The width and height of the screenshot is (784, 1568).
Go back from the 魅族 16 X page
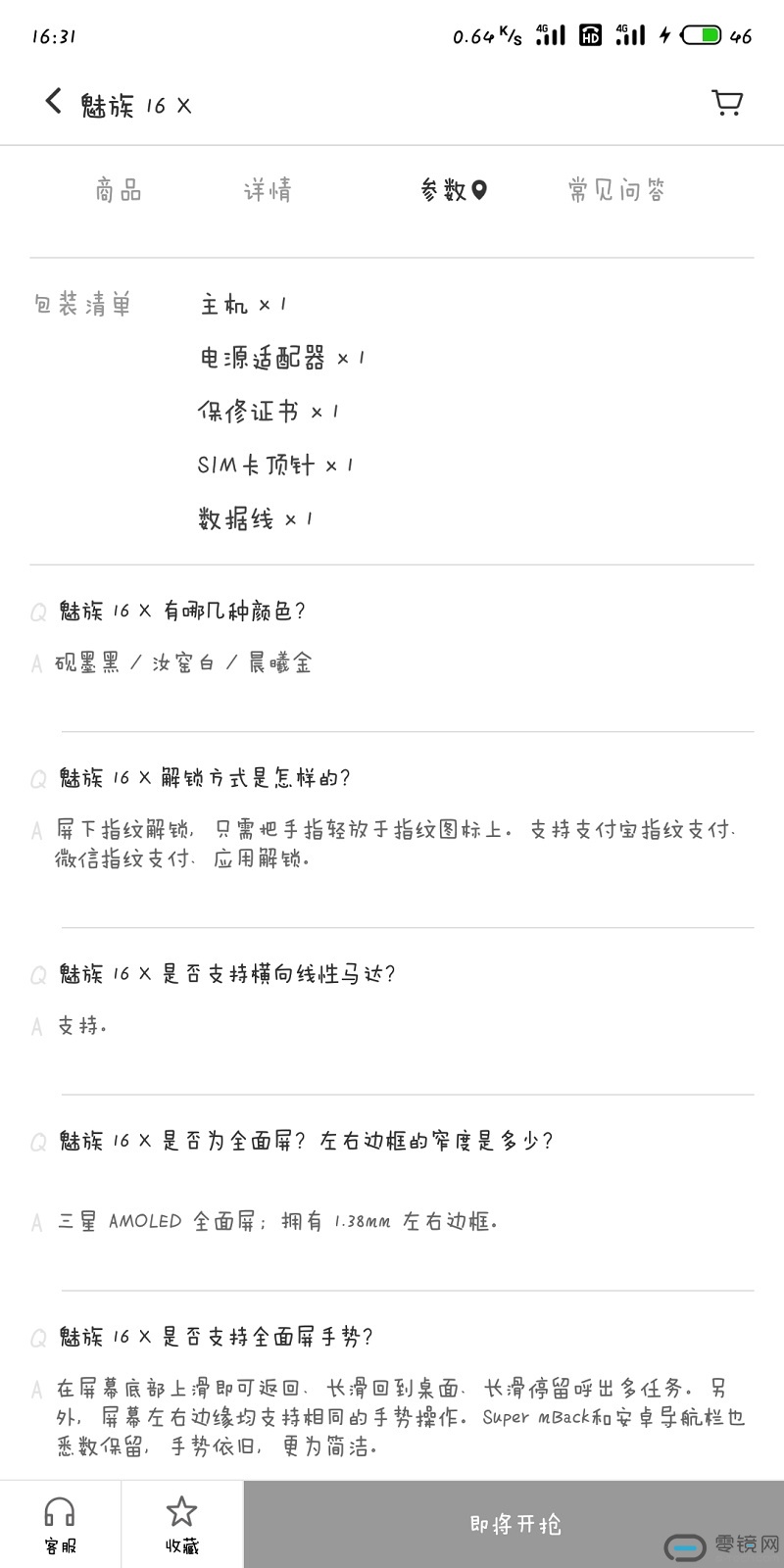[54, 102]
